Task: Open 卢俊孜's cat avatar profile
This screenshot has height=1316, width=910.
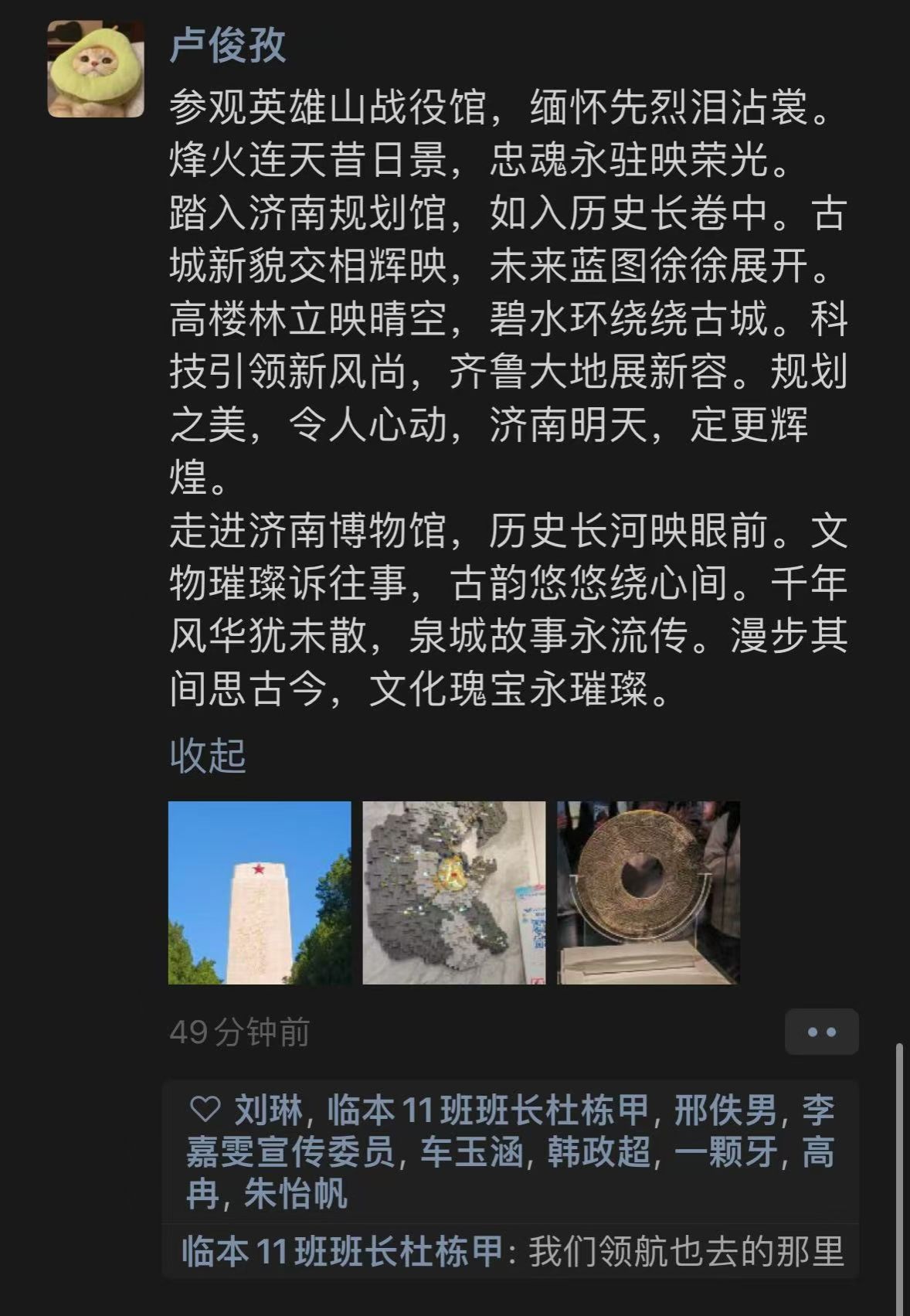Action: click(x=96, y=70)
